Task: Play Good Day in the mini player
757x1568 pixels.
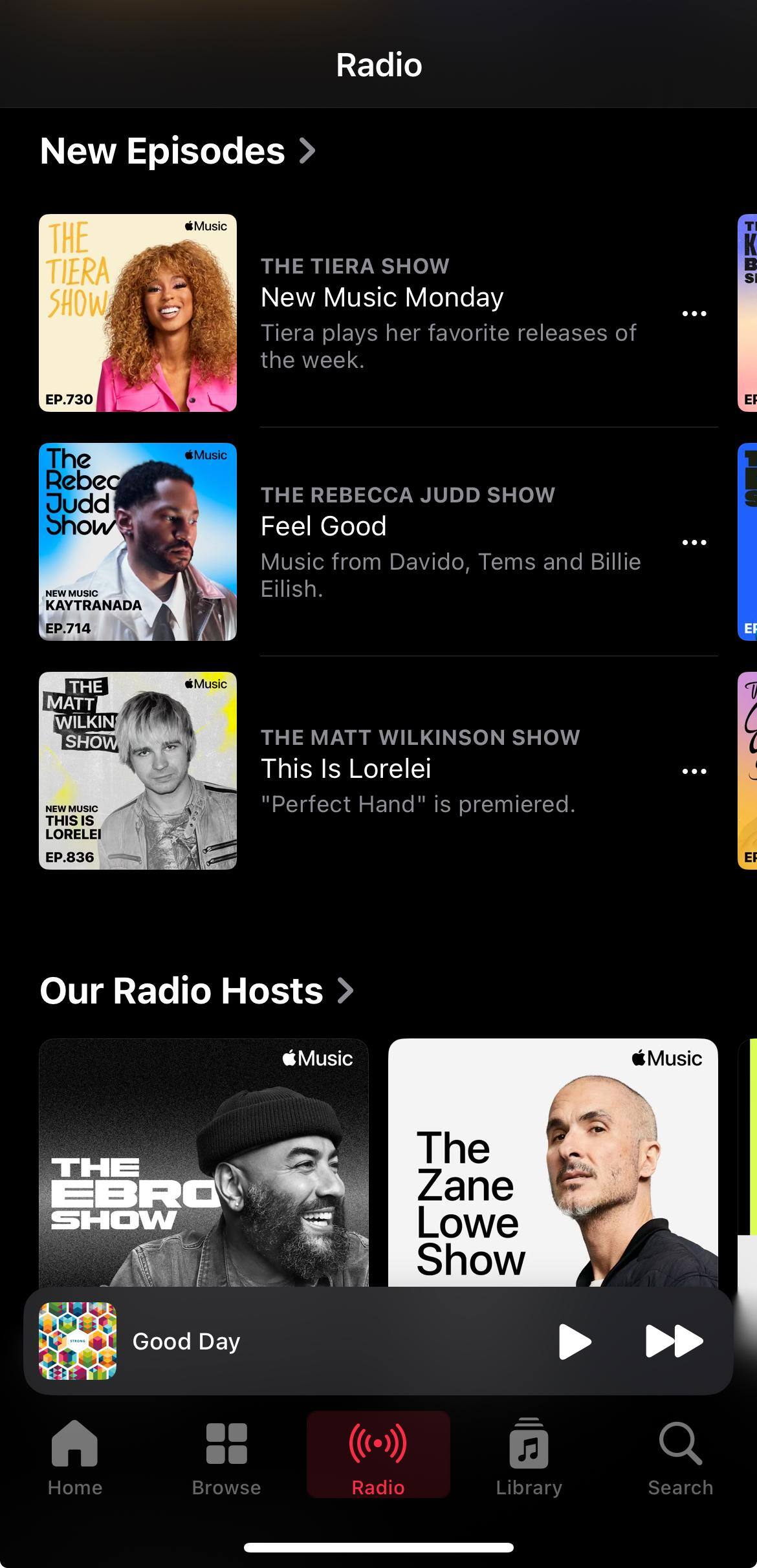Action: 575,1342
